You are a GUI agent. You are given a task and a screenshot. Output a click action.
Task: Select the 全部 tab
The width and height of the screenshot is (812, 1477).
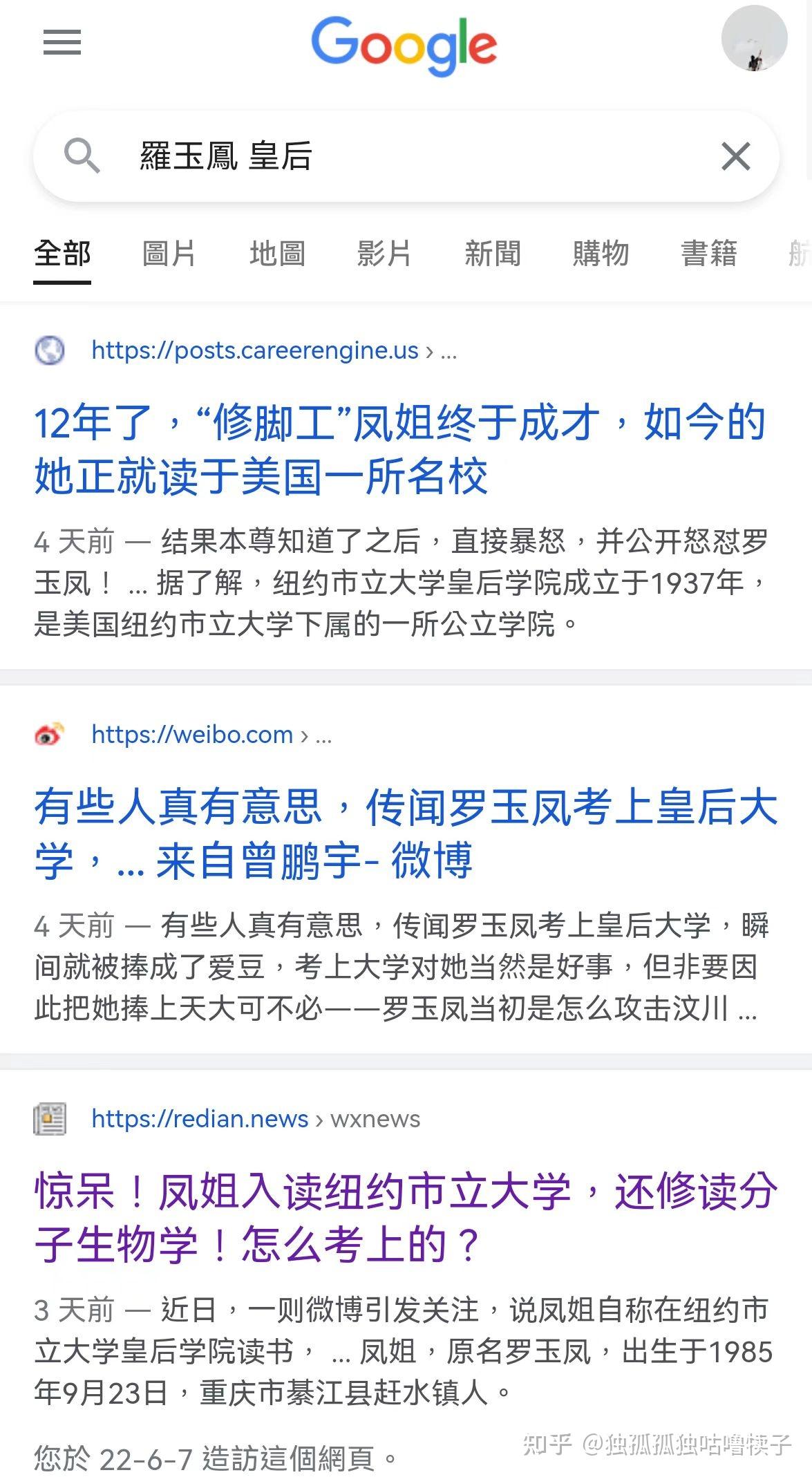click(62, 254)
